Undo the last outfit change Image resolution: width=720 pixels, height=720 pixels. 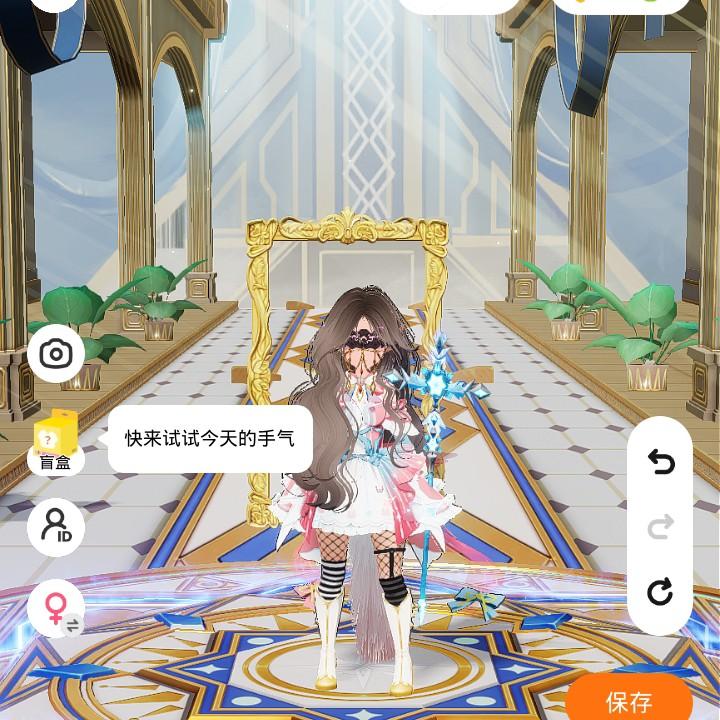tap(660, 462)
